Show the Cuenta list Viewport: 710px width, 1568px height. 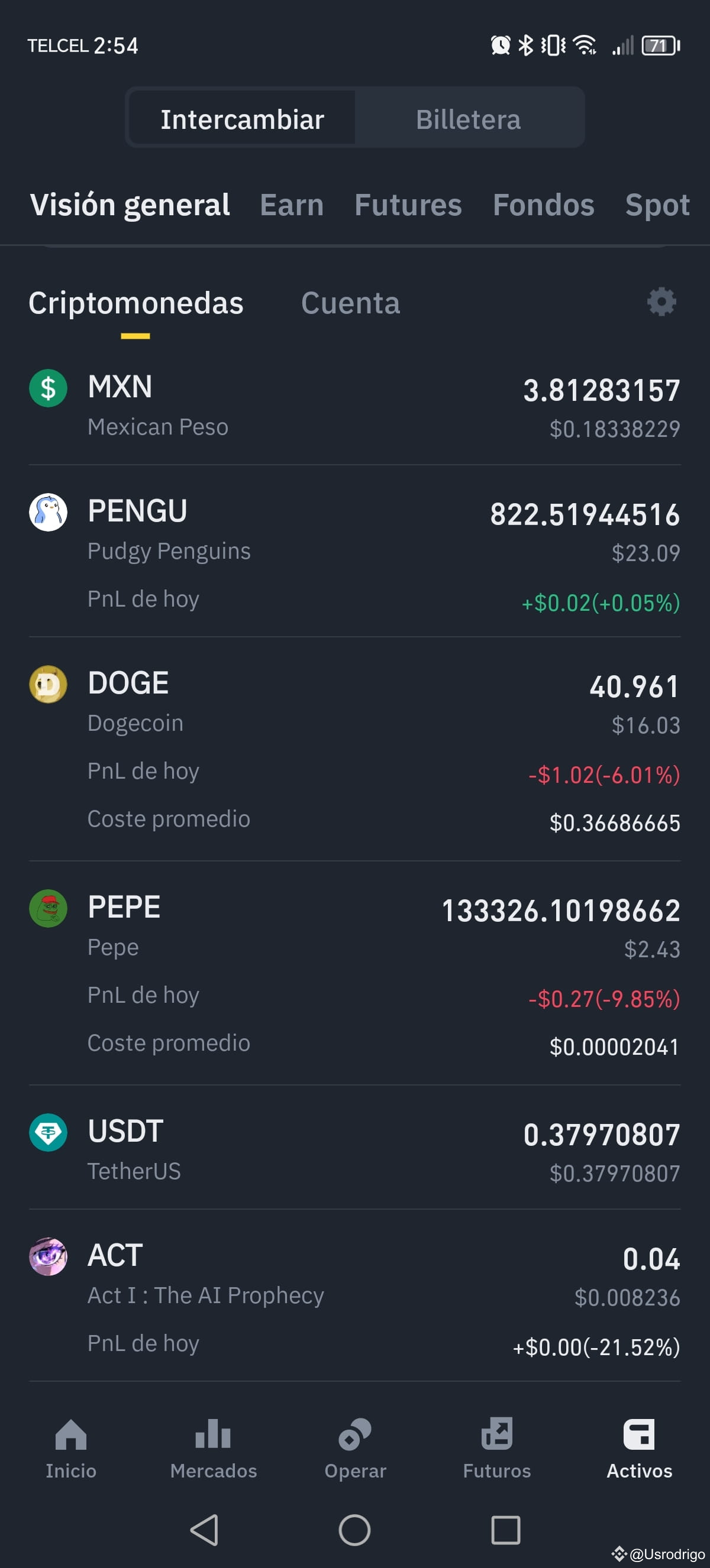tap(350, 303)
